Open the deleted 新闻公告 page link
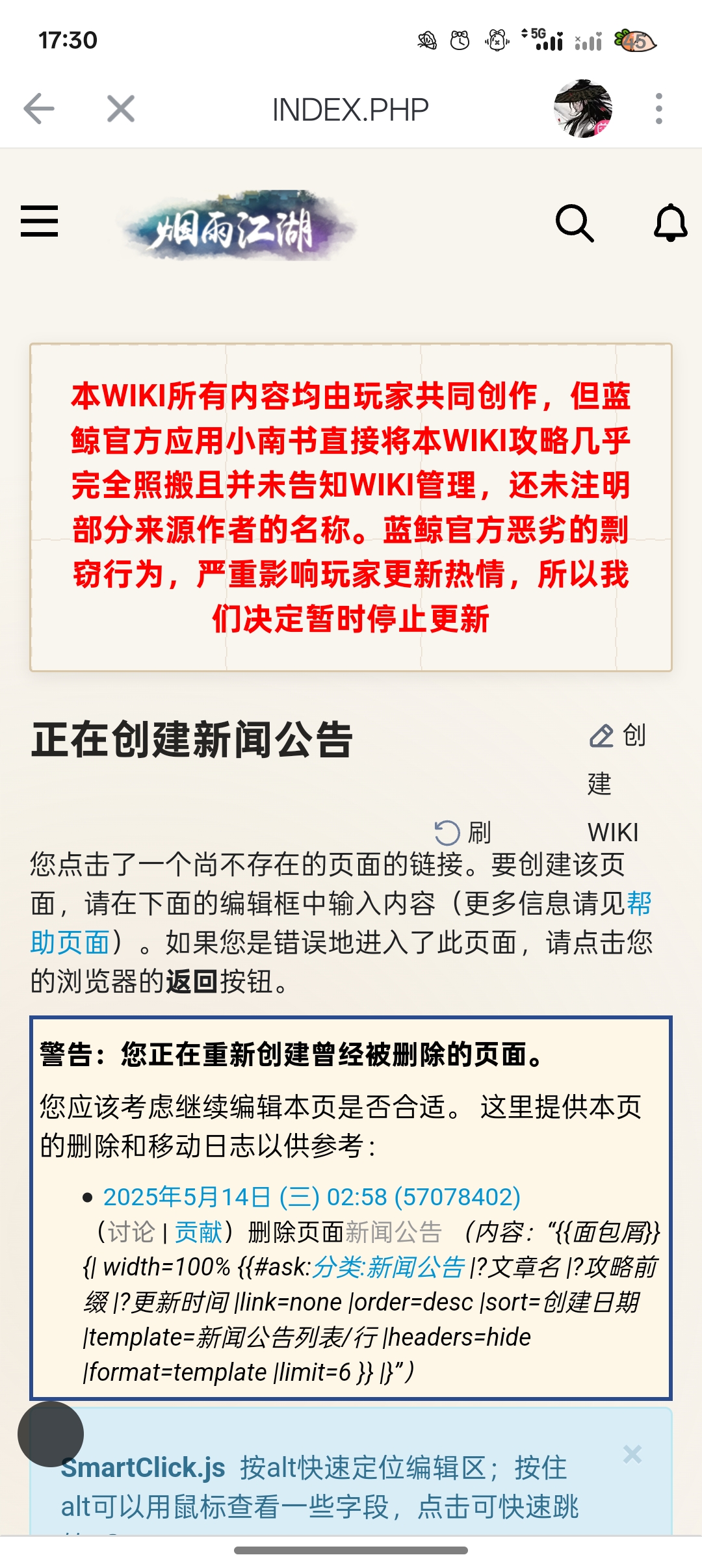 tap(393, 1232)
